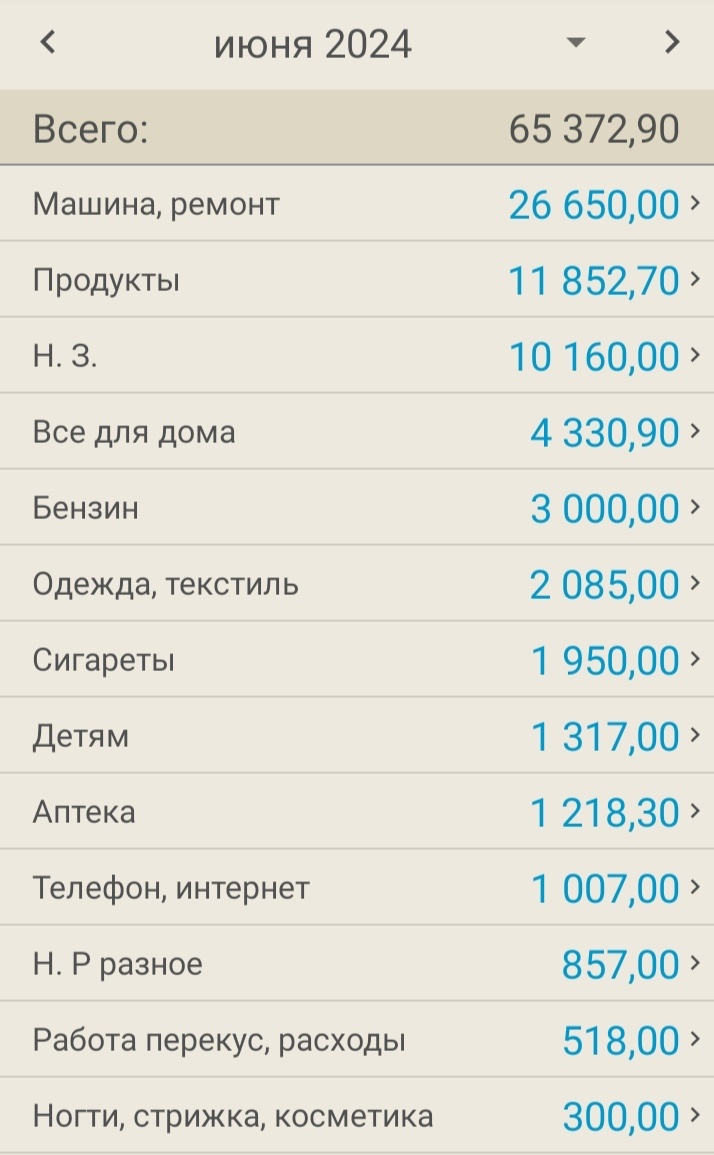Viewport: 714px width, 1155px height.
Task: Open Телефон, интернет expenses
Action: [x=357, y=886]
